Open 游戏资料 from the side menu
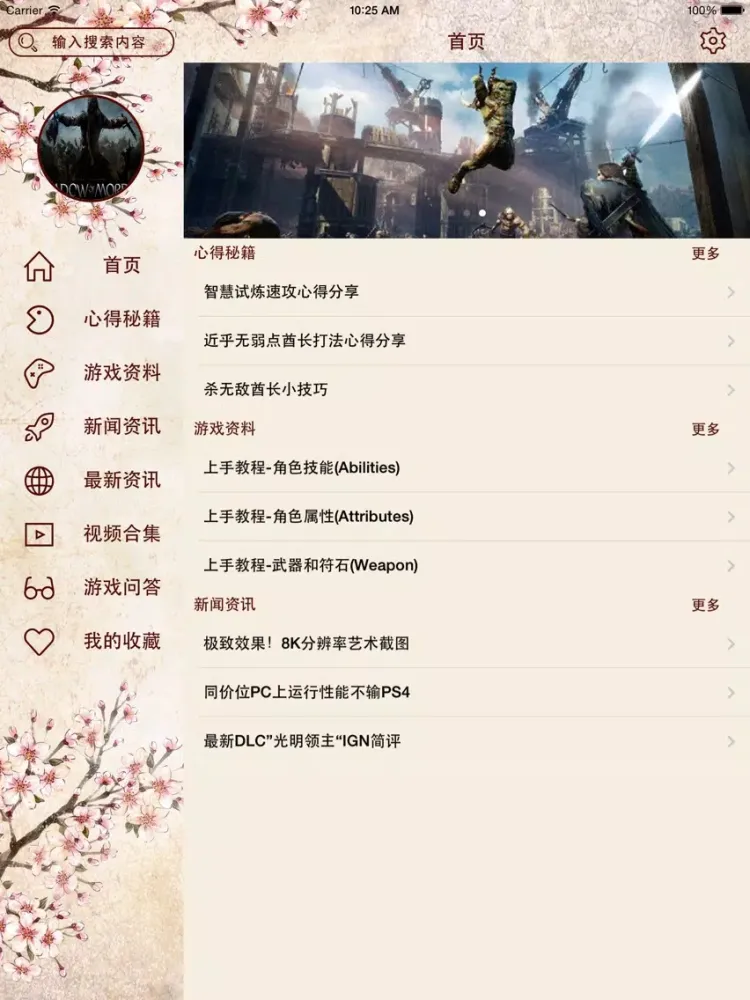 [121, 373]
